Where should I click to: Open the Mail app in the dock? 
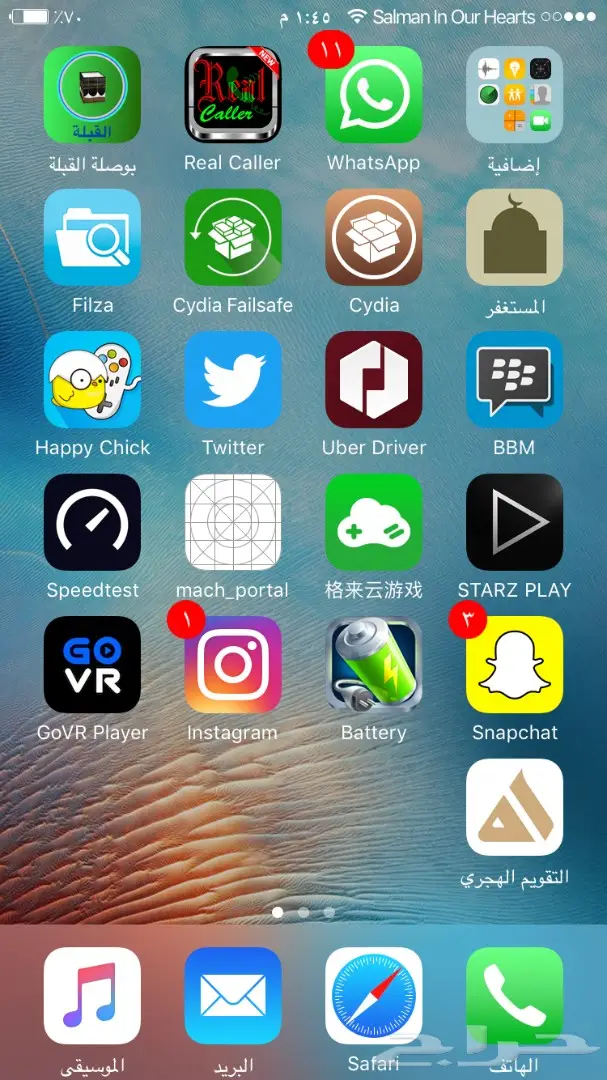click(232, 995)
